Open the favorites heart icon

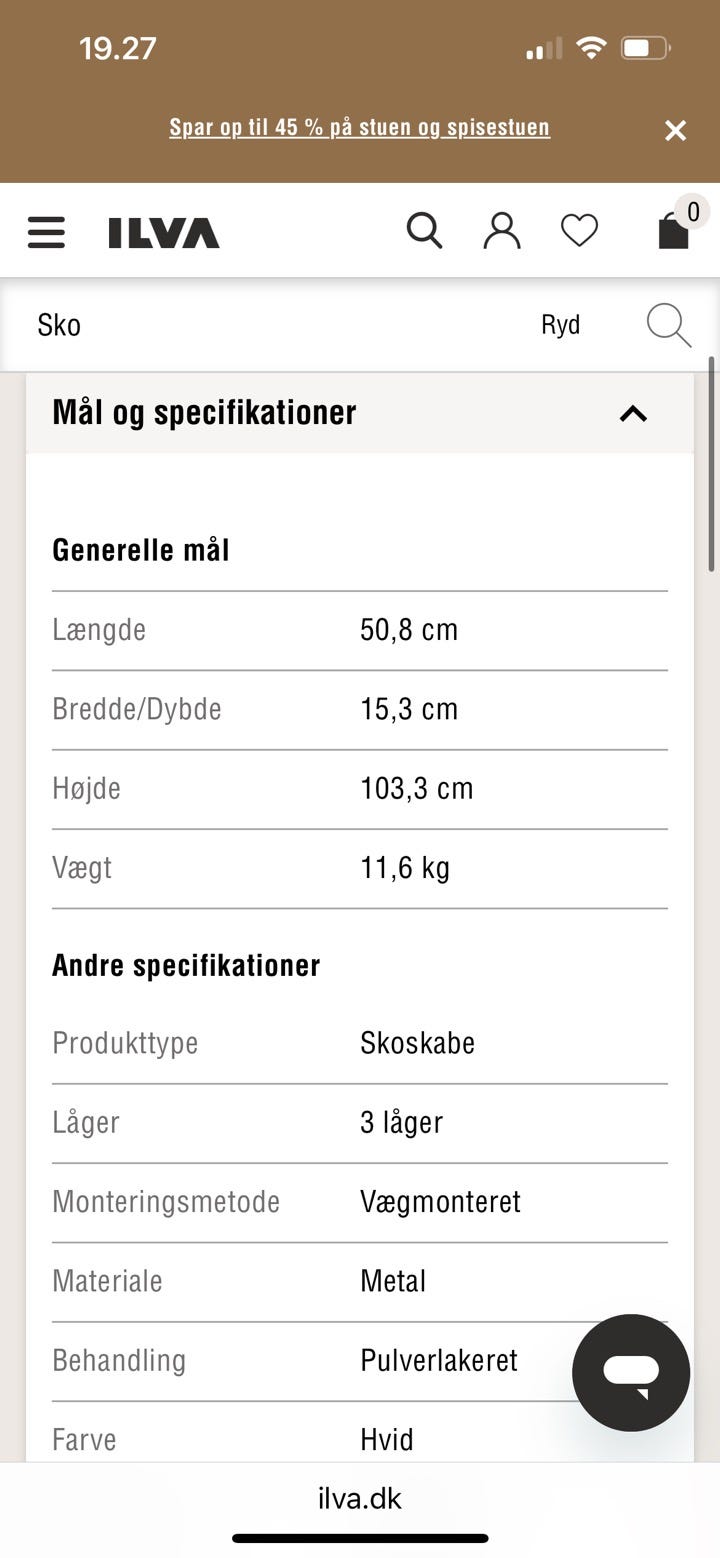coord(579,230)
